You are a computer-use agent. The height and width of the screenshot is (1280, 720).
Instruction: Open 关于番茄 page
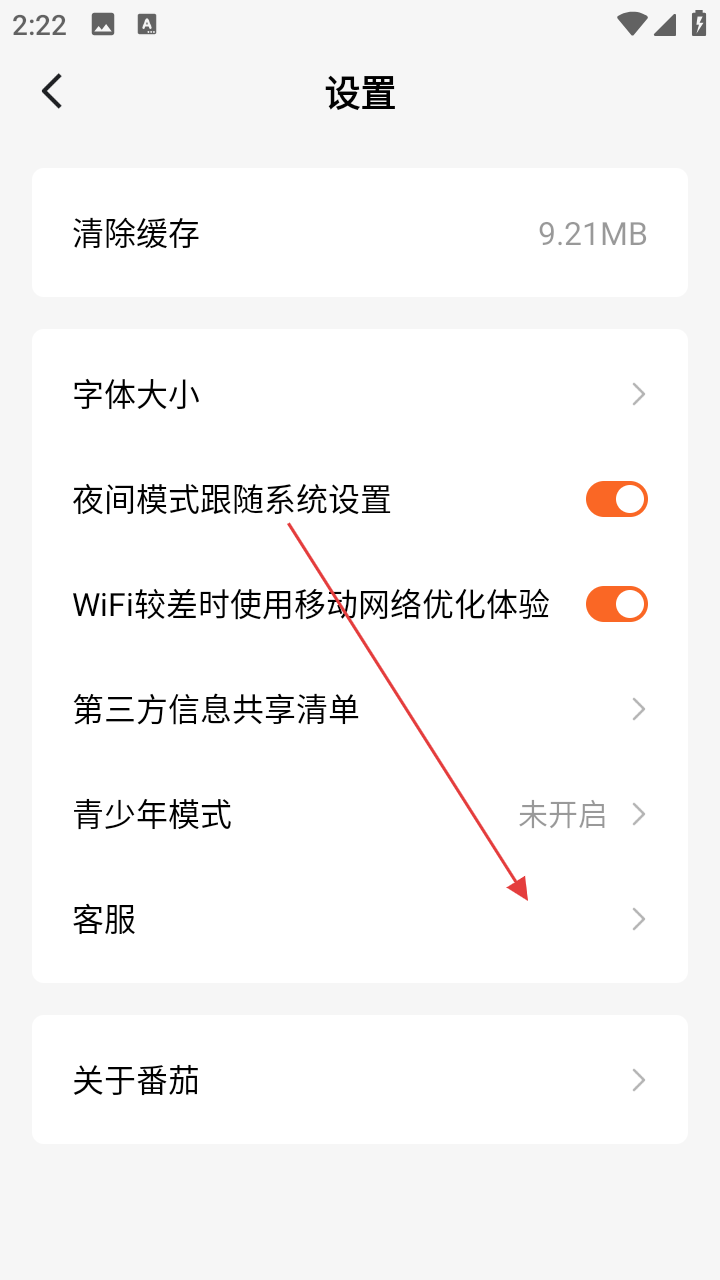click(x=360, y=1080)
